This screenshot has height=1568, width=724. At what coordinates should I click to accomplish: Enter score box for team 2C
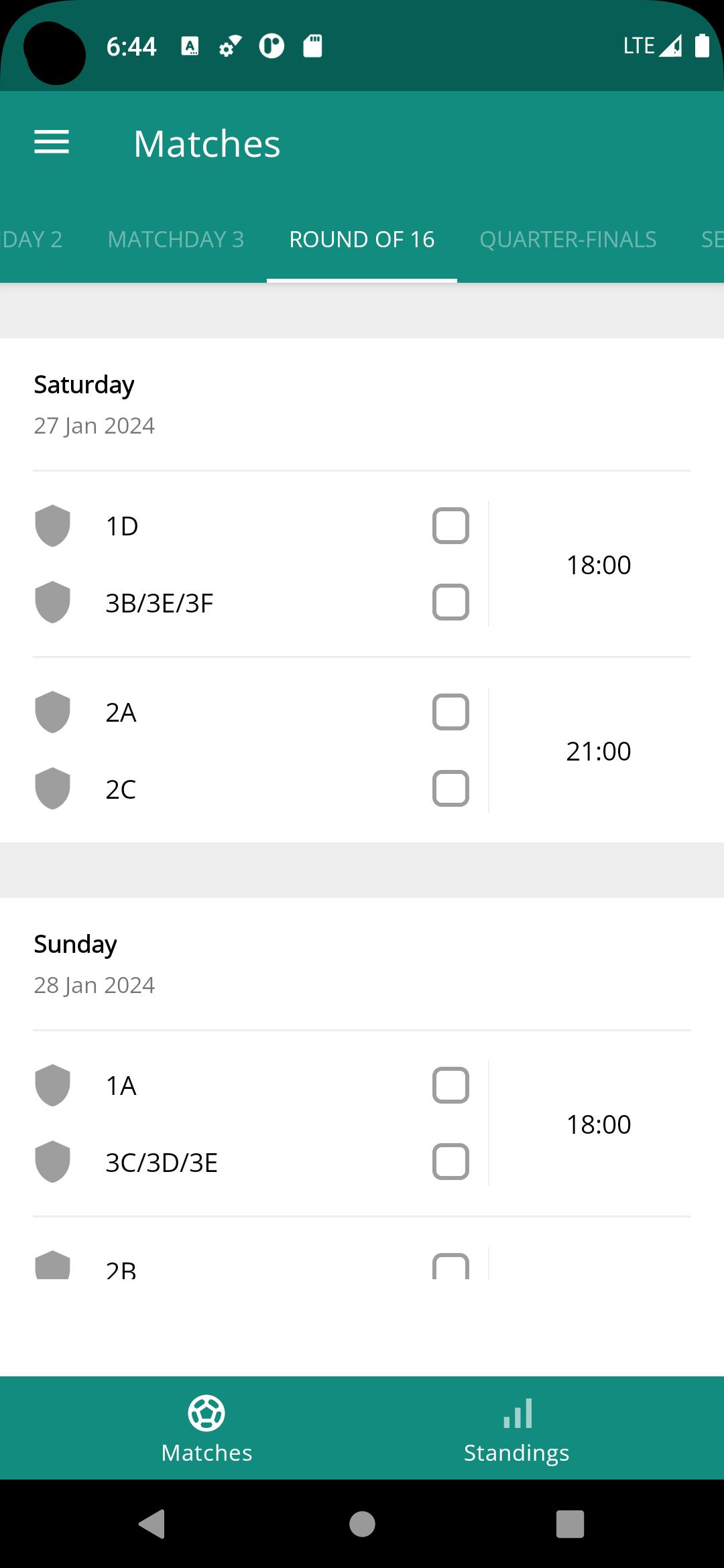450,789
